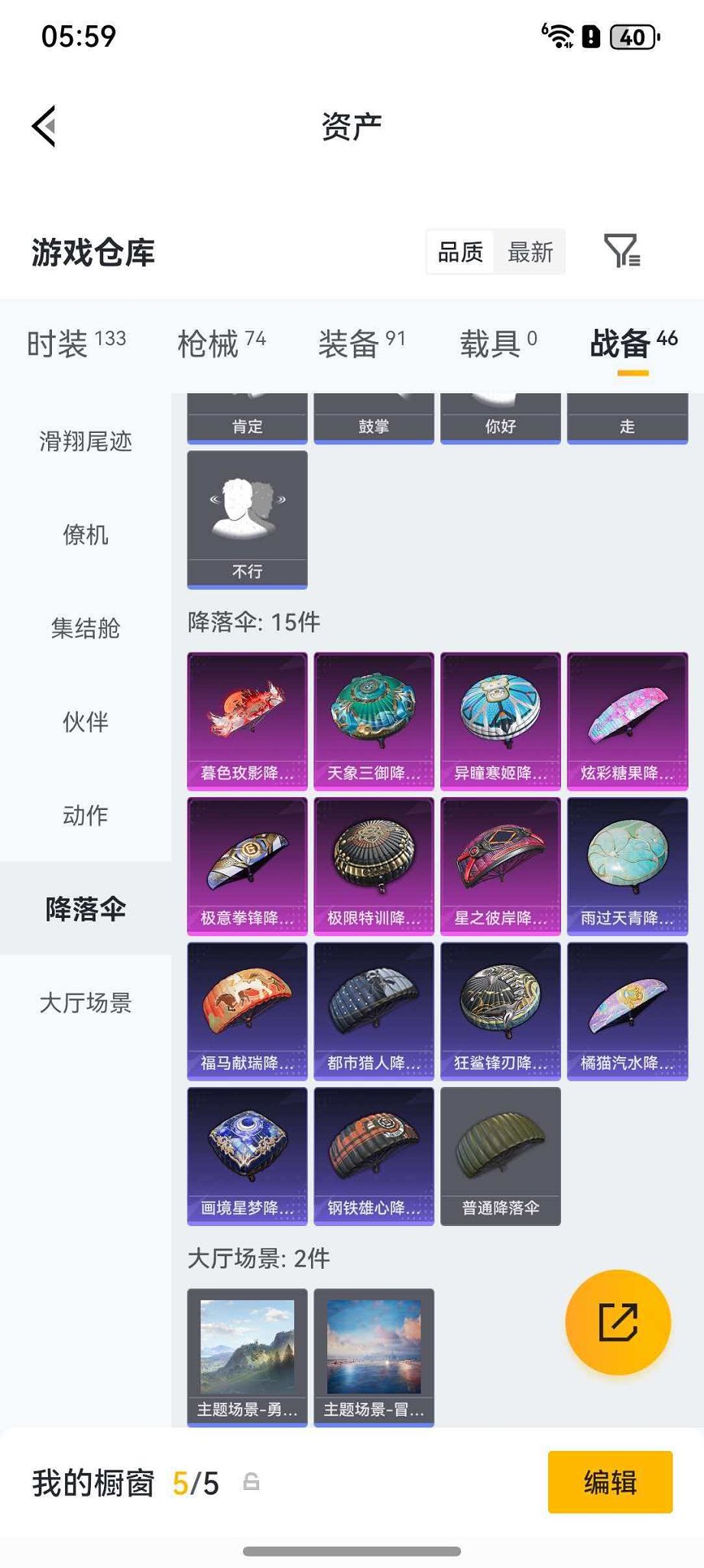Switch sorting to 最新
The height and width of the screenshot is (1568, 704).
(530, 252)
